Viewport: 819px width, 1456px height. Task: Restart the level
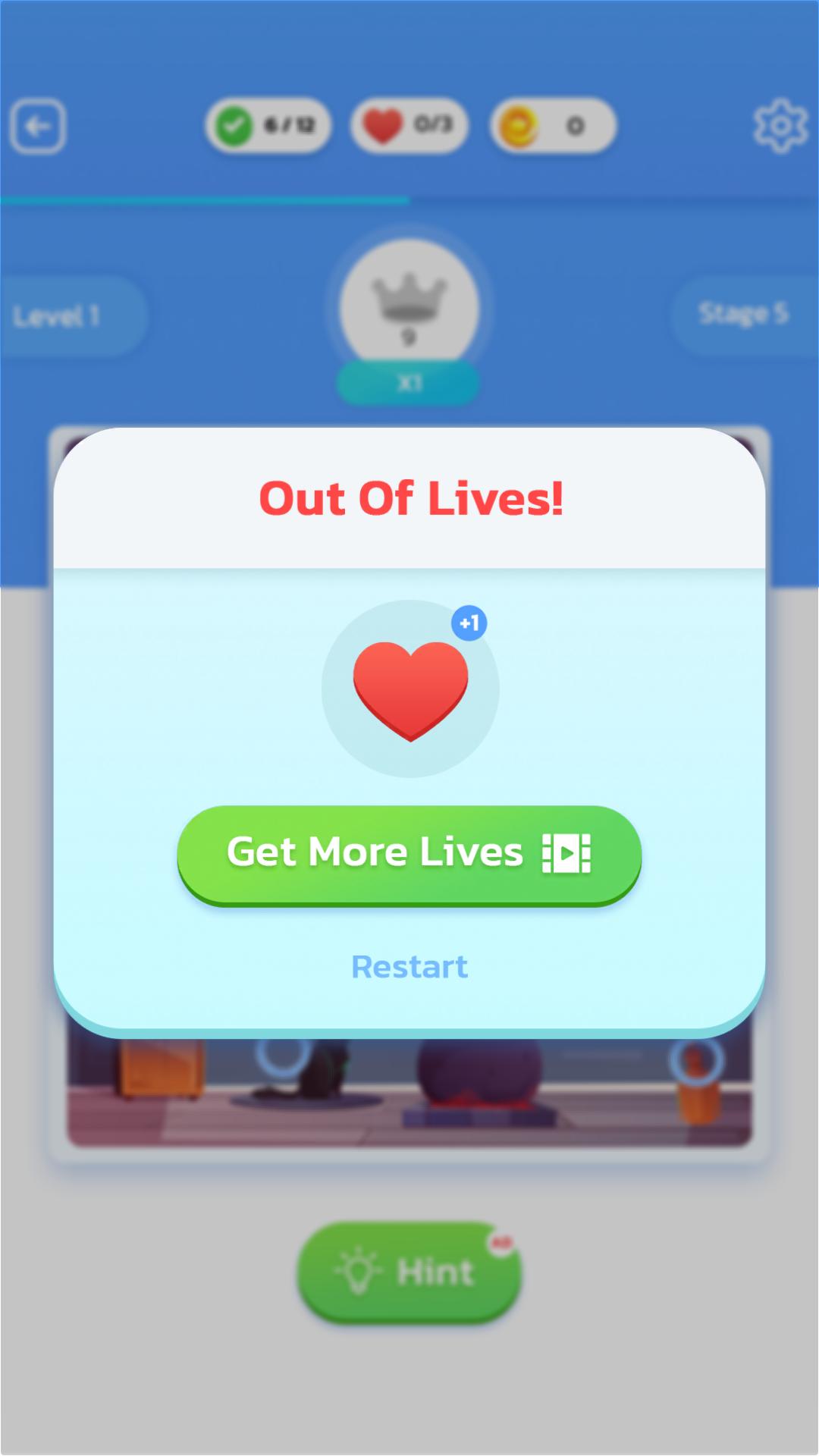[x=409, y=967]
